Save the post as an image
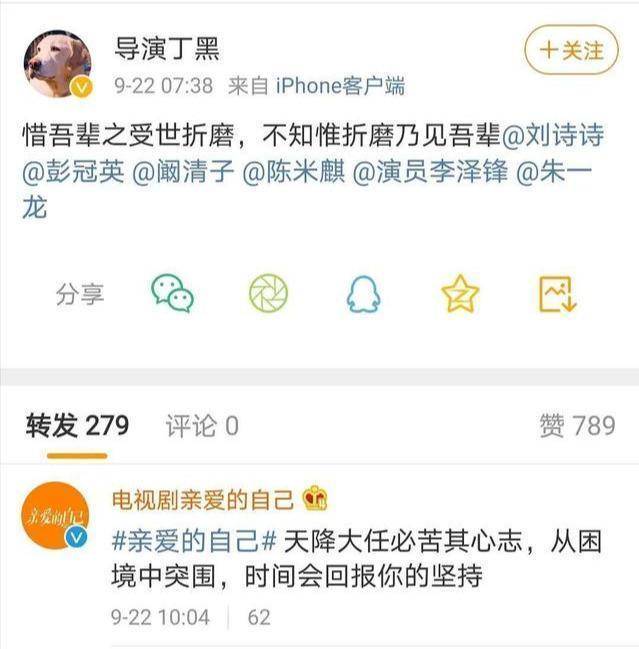This screenshot has width=639, height=649. pos(557,293)
